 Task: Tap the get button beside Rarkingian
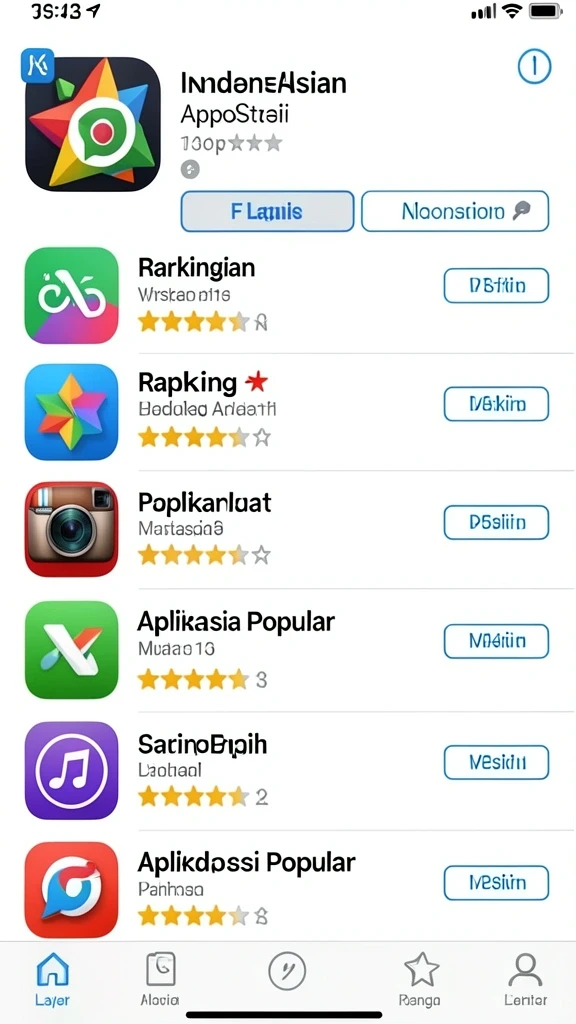click(x=496, y=285)
